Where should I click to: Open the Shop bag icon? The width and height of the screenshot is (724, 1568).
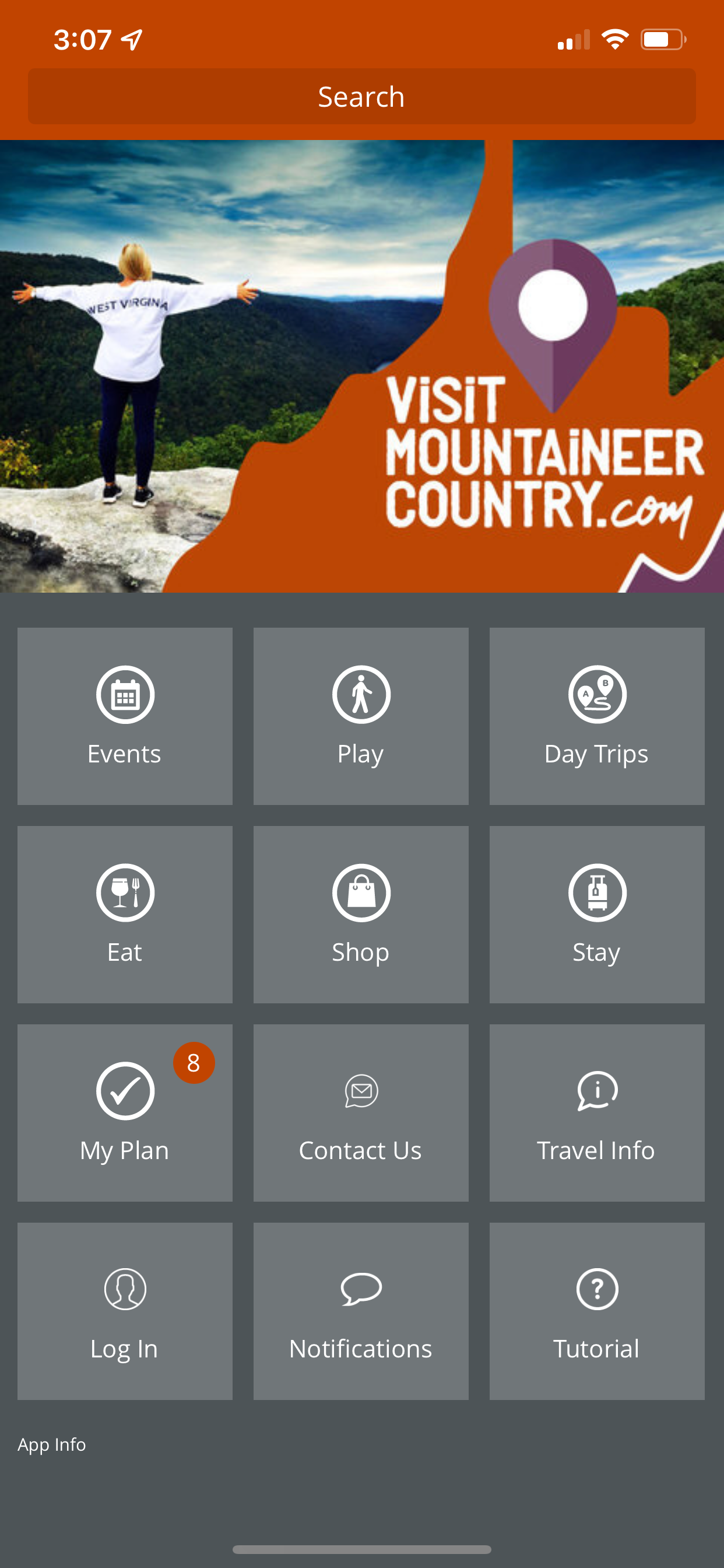[361, 892]
